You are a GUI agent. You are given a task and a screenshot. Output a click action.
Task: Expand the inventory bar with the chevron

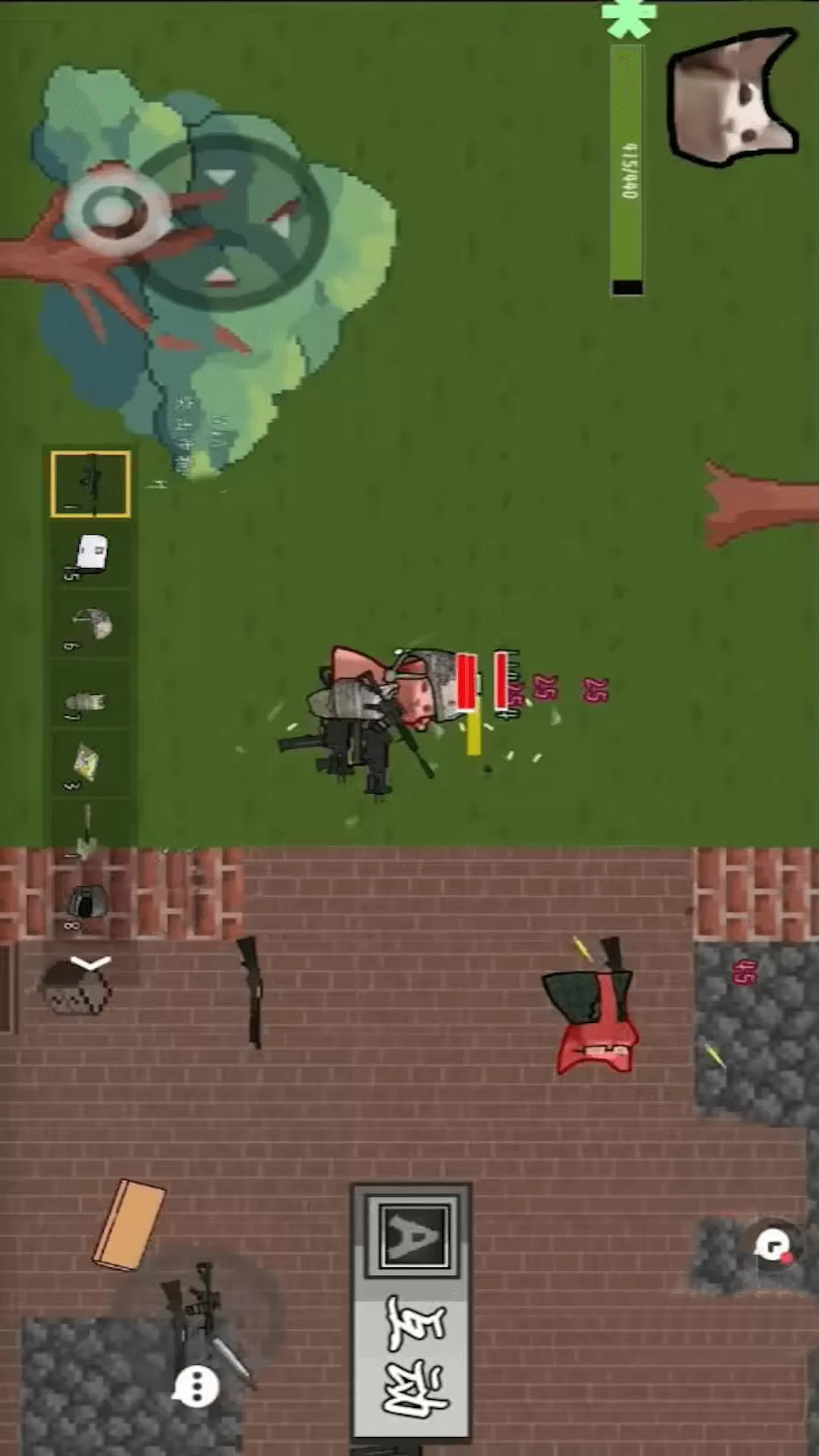(x=91, y=963)
